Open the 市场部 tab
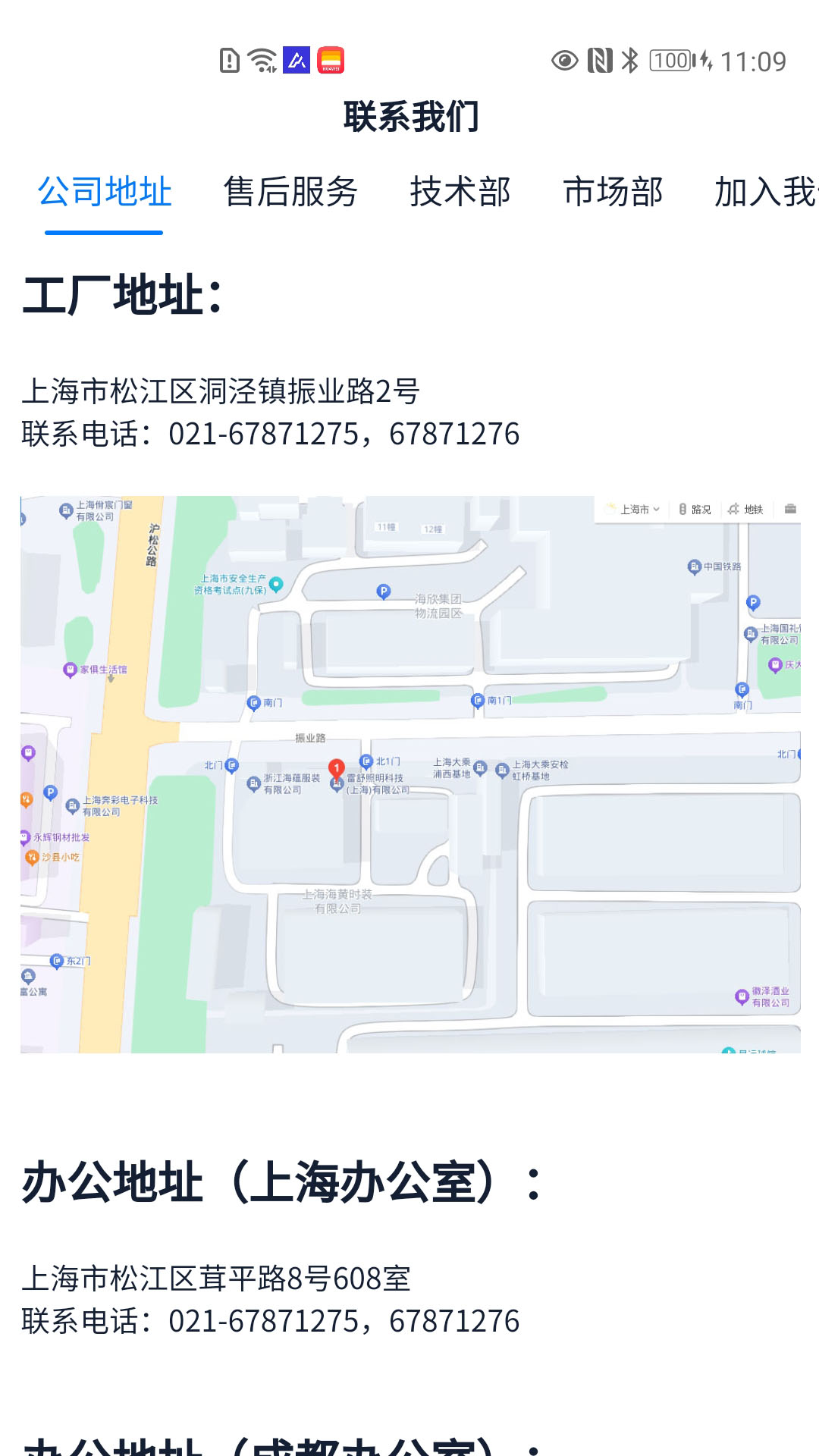The height and width of the screenshot is (1456, 819). pyautogui.click(x=613, y=193)
